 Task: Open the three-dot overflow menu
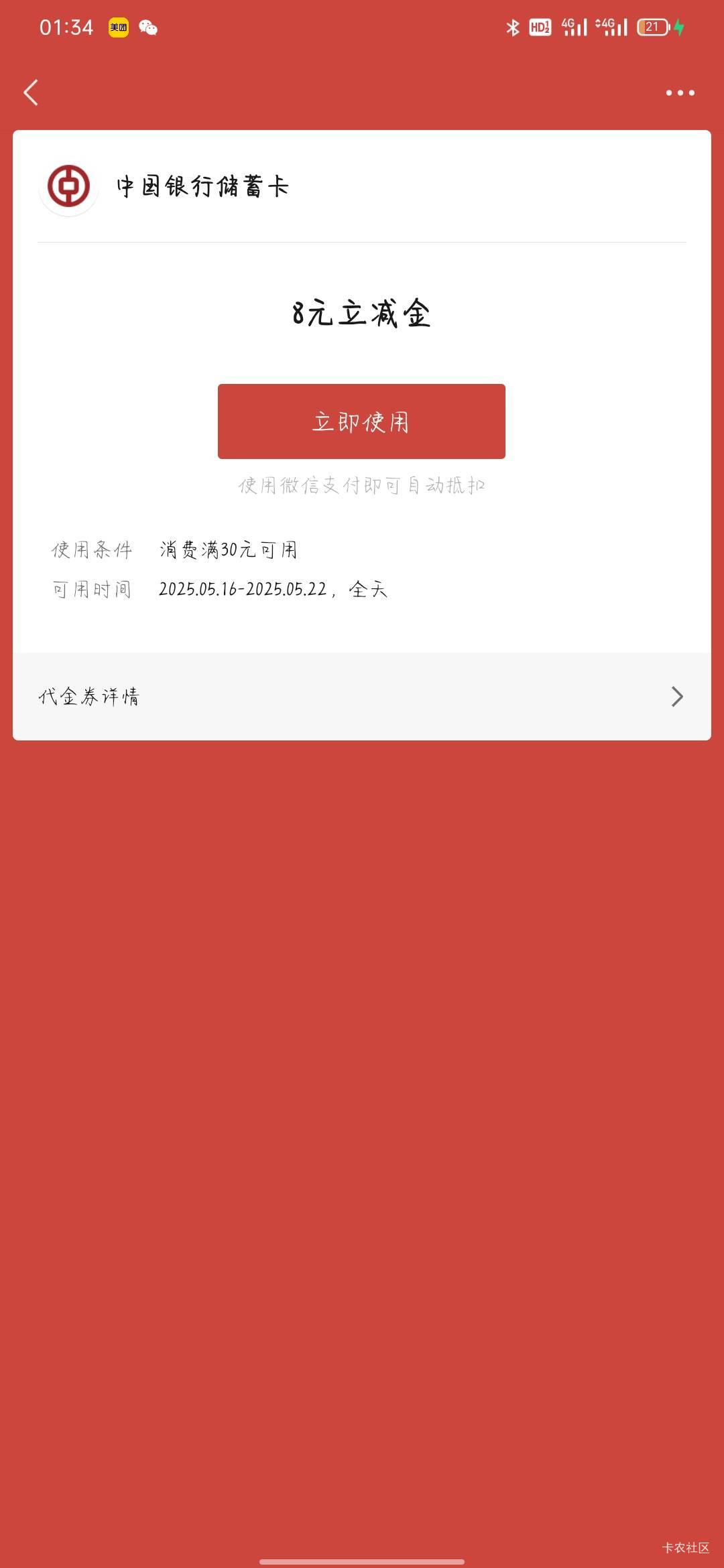(680, 92)
